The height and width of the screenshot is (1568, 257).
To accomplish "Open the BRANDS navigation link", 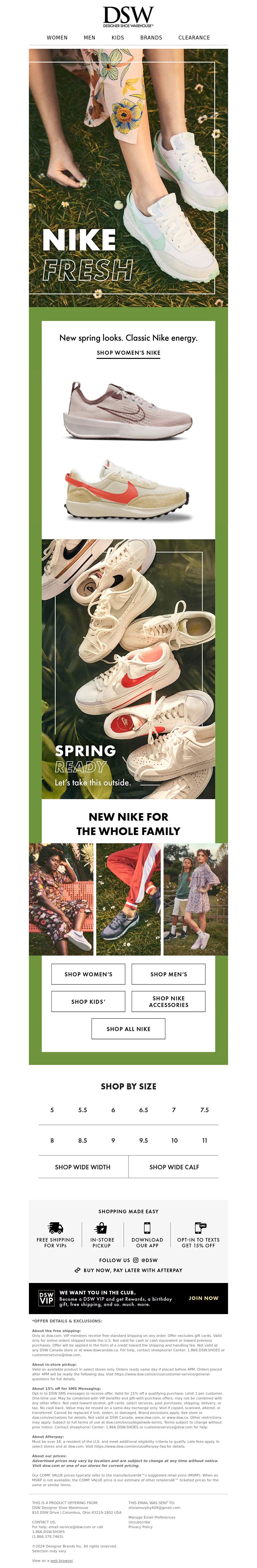I will coord(151,38).
